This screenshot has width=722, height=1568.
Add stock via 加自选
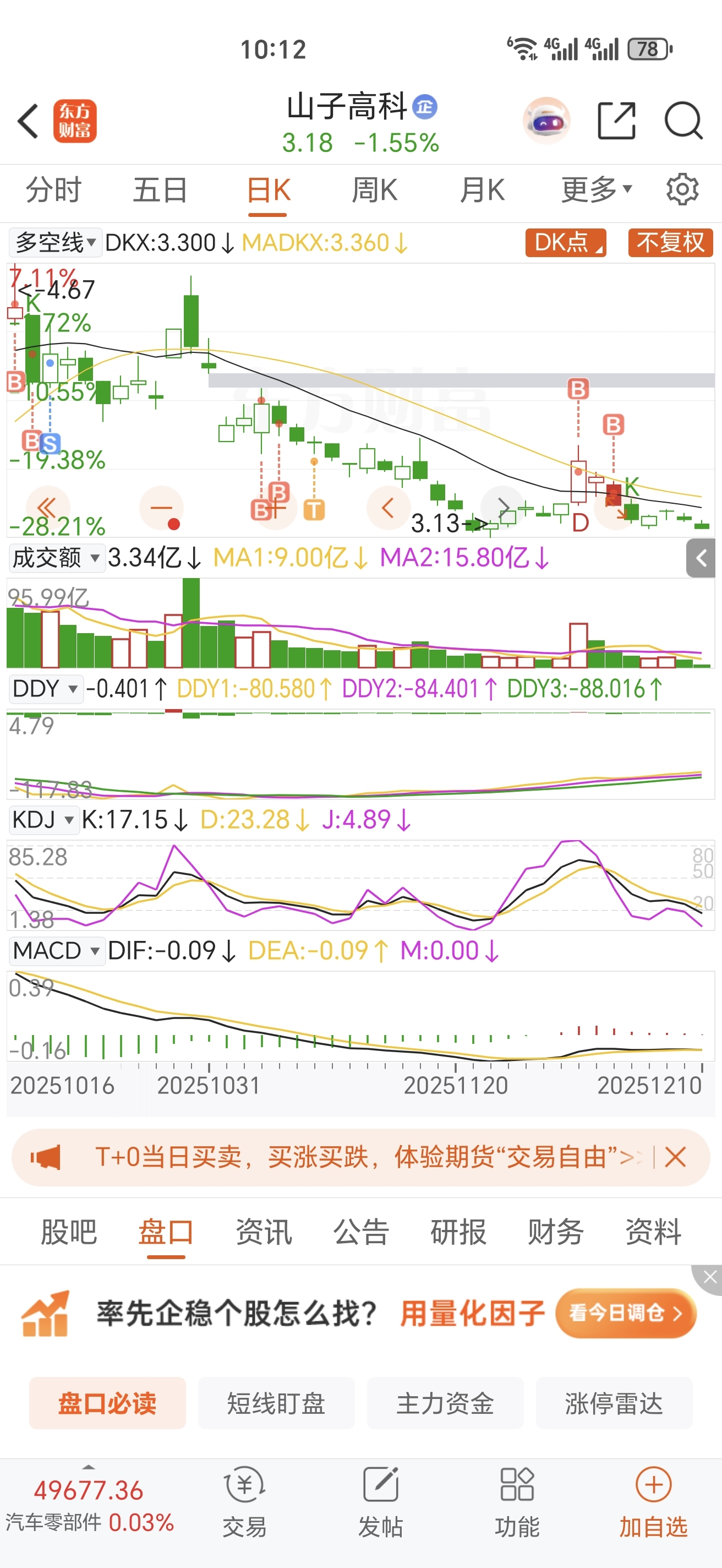[x=653, y=1501]
